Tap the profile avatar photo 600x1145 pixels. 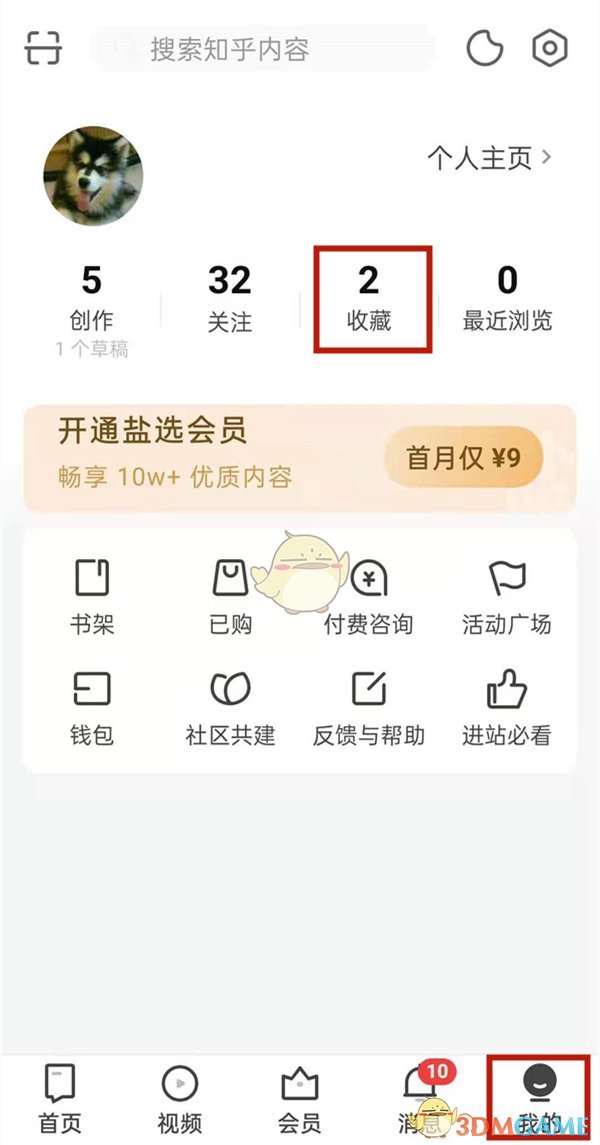(x=93, y=176)
